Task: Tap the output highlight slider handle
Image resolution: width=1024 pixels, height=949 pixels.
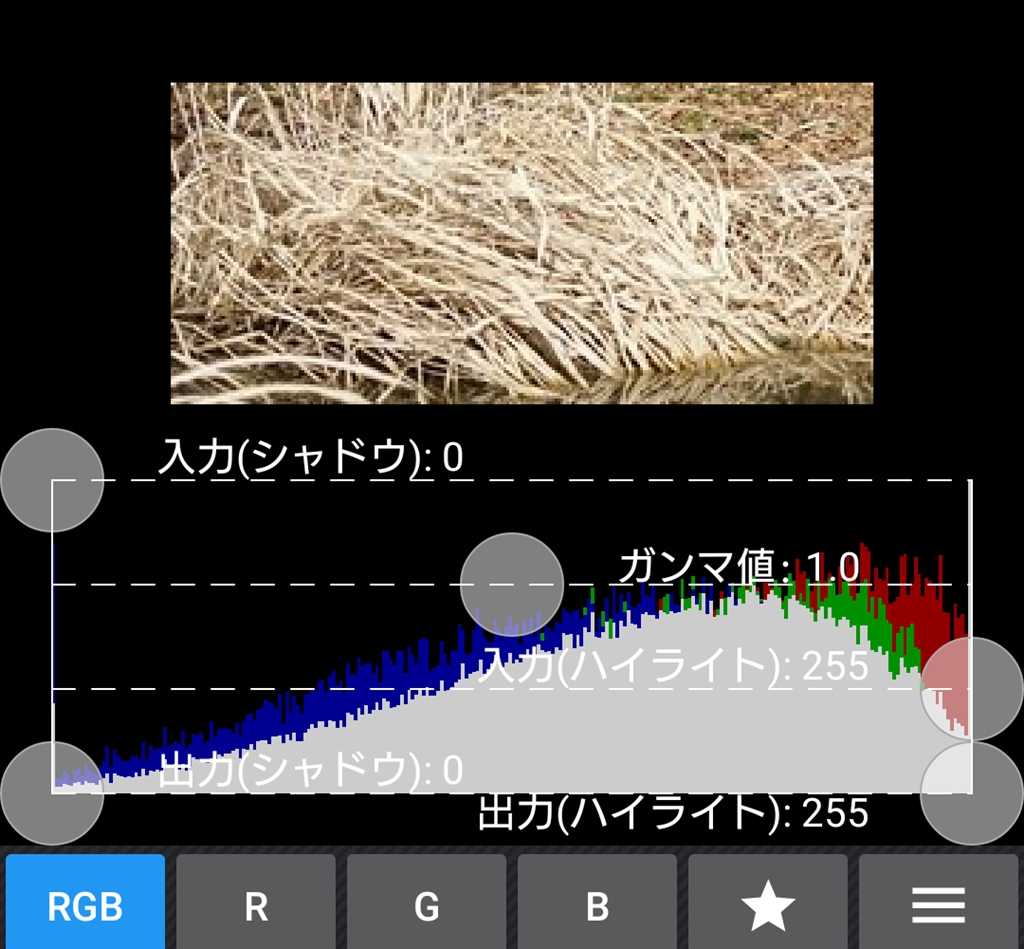Action: pos(971,793)
